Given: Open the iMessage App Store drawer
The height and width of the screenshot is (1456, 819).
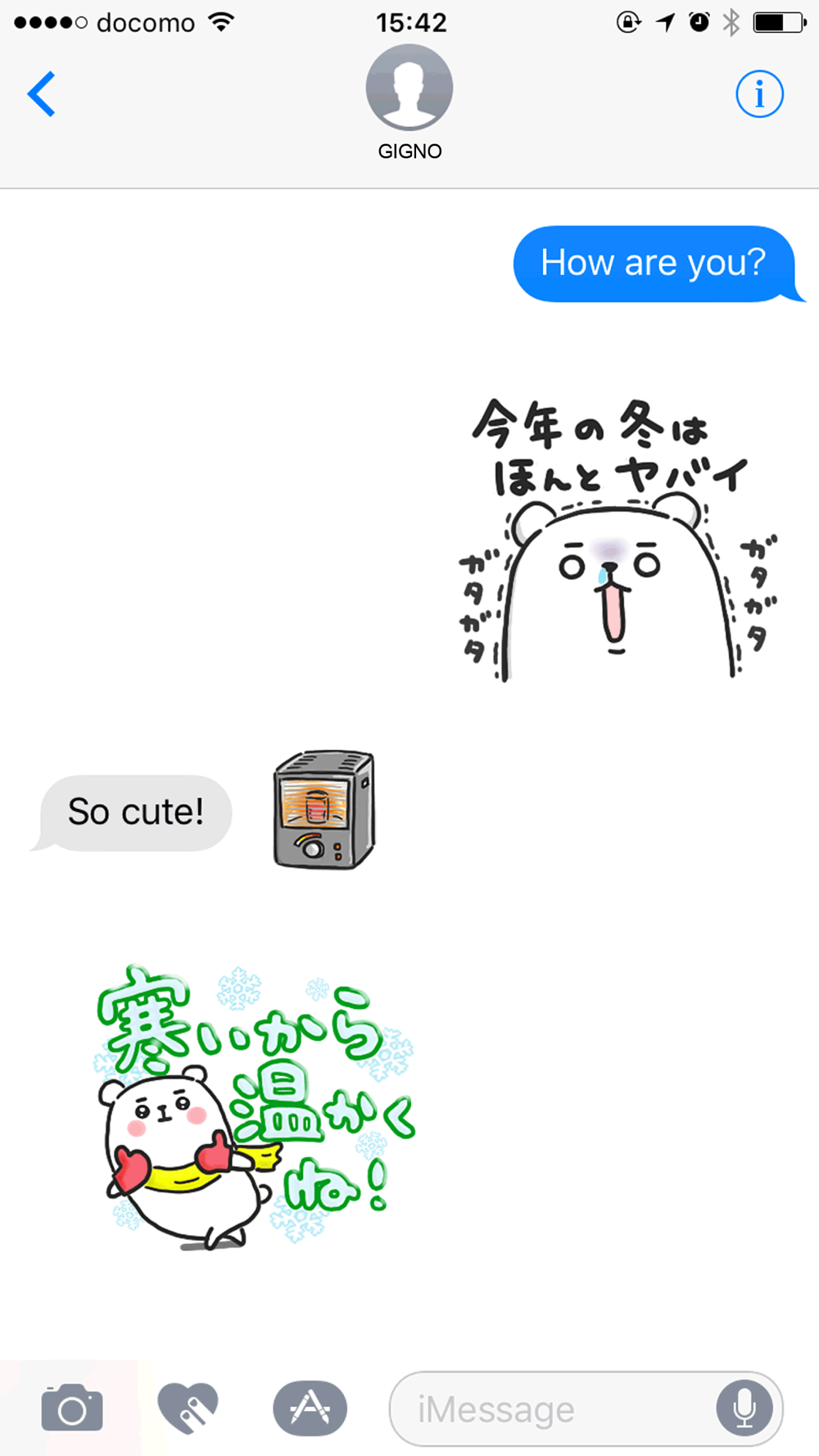Looking at the screenshot, I should [x=310, y=1409].
